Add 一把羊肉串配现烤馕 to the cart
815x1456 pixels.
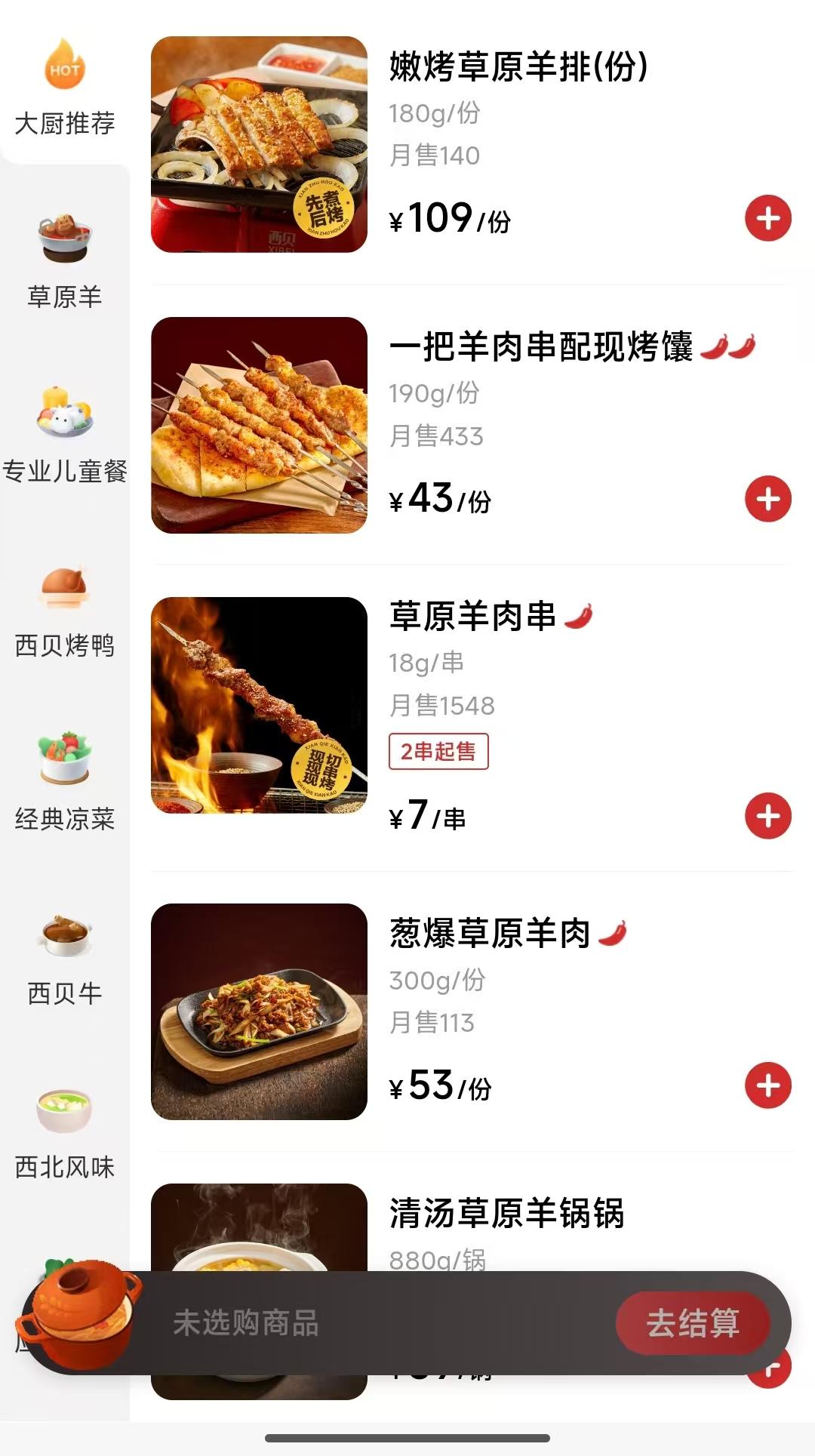767,499
